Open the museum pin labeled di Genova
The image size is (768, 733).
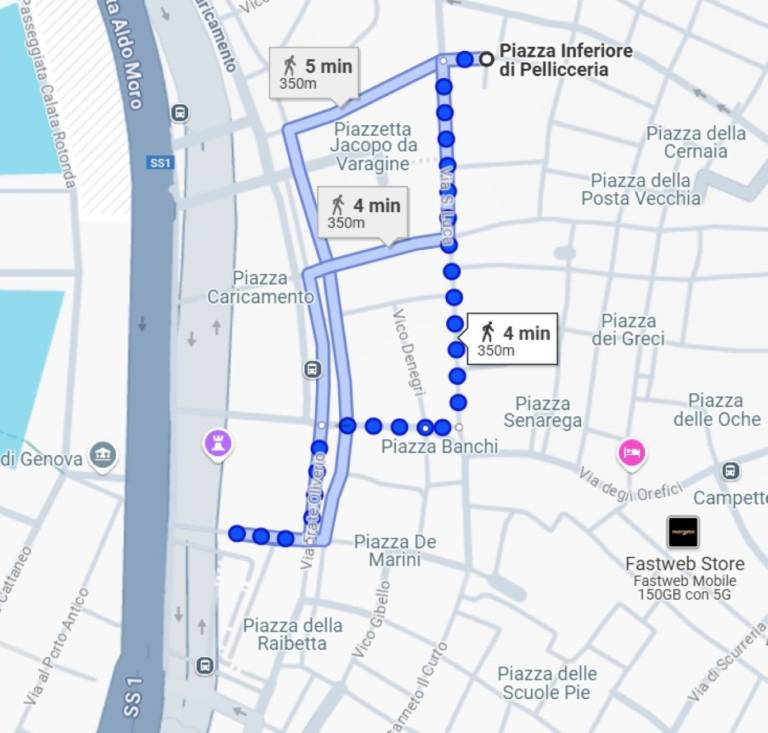(x=102, y=458)
